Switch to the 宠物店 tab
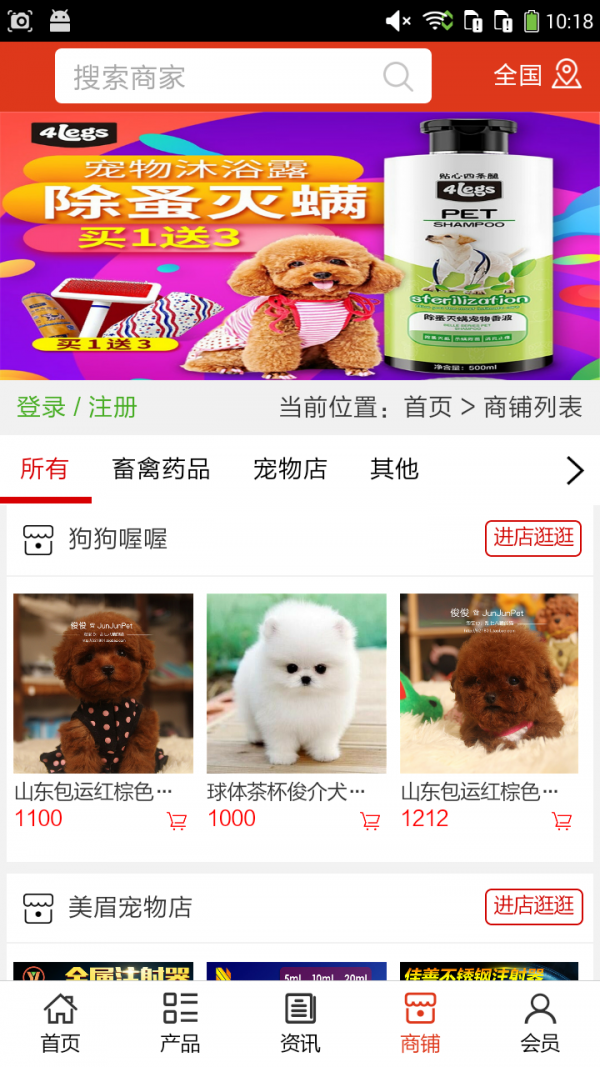Image resolution: width=600 pixels, height=1067 pixels. pos(290,468)
